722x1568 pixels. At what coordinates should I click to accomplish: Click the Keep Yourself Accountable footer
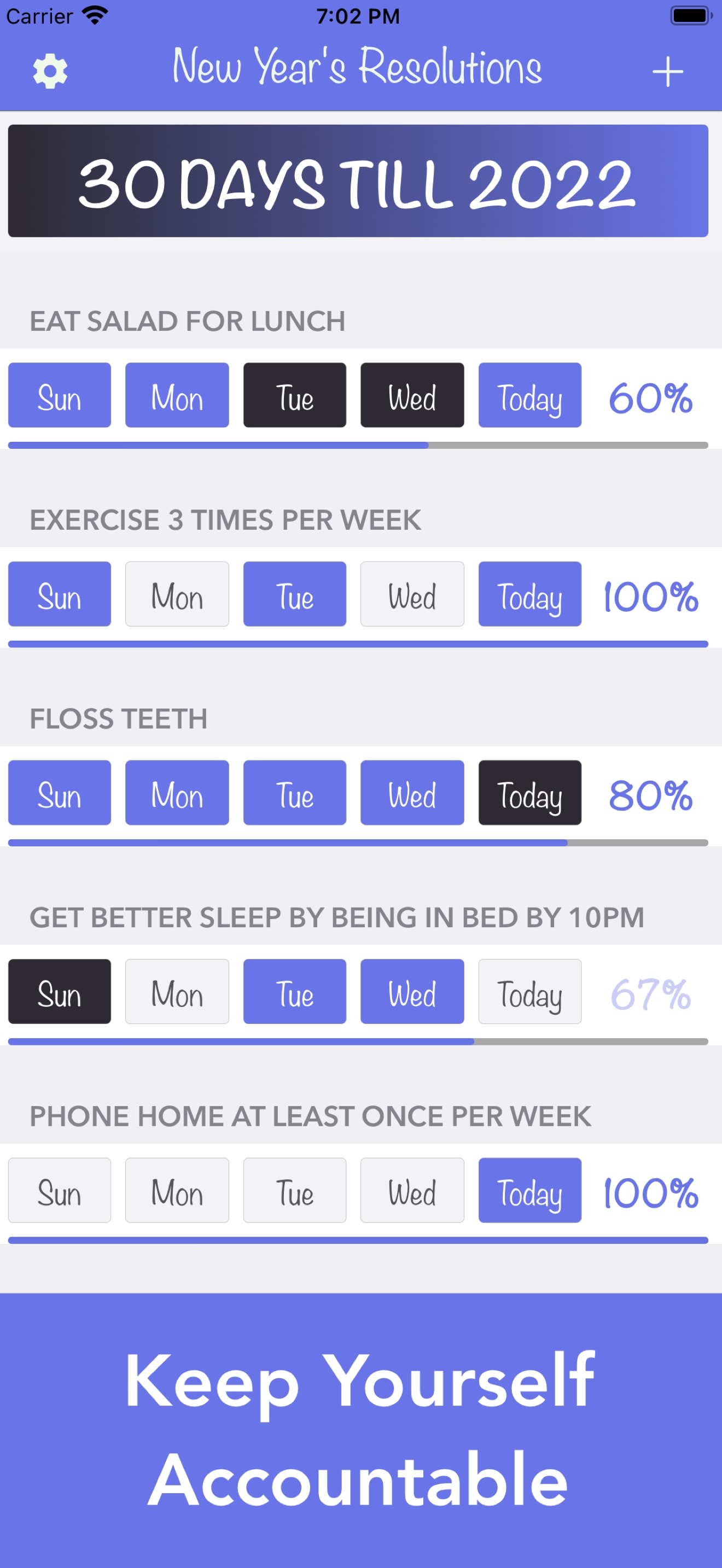(361, 1430)
